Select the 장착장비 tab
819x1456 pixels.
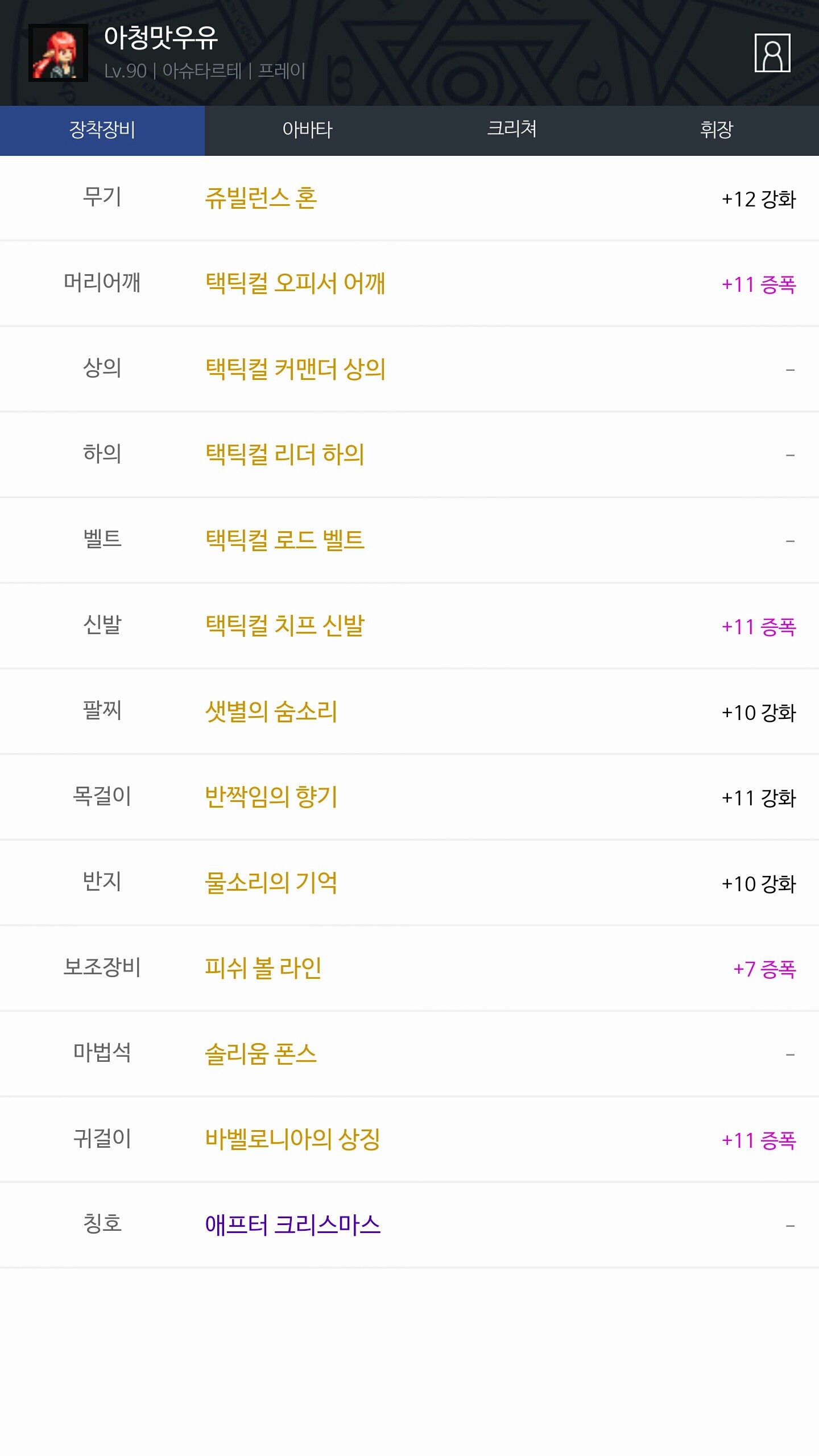[102, 130]
